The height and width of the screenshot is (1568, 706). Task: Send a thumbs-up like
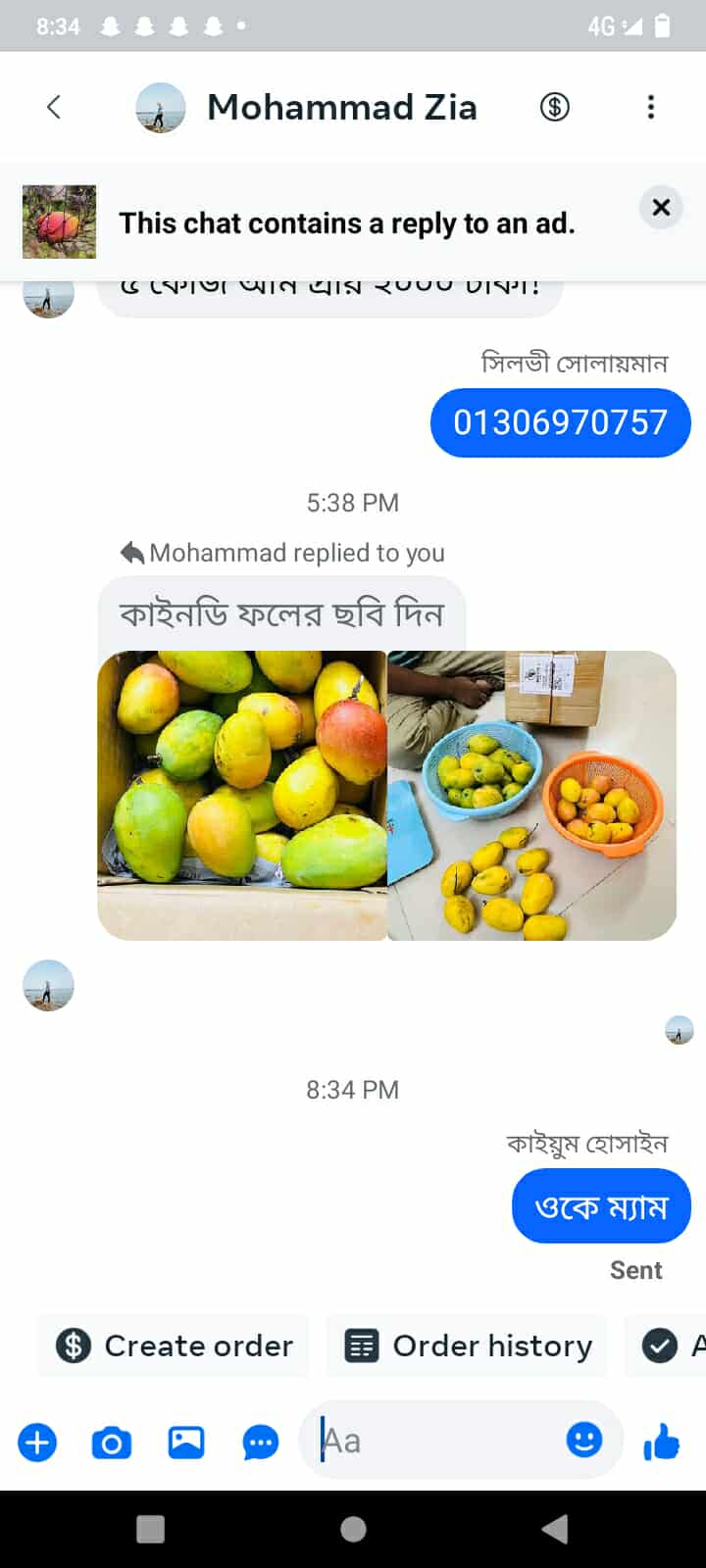pyautogui.click(x=662, y=1442)
